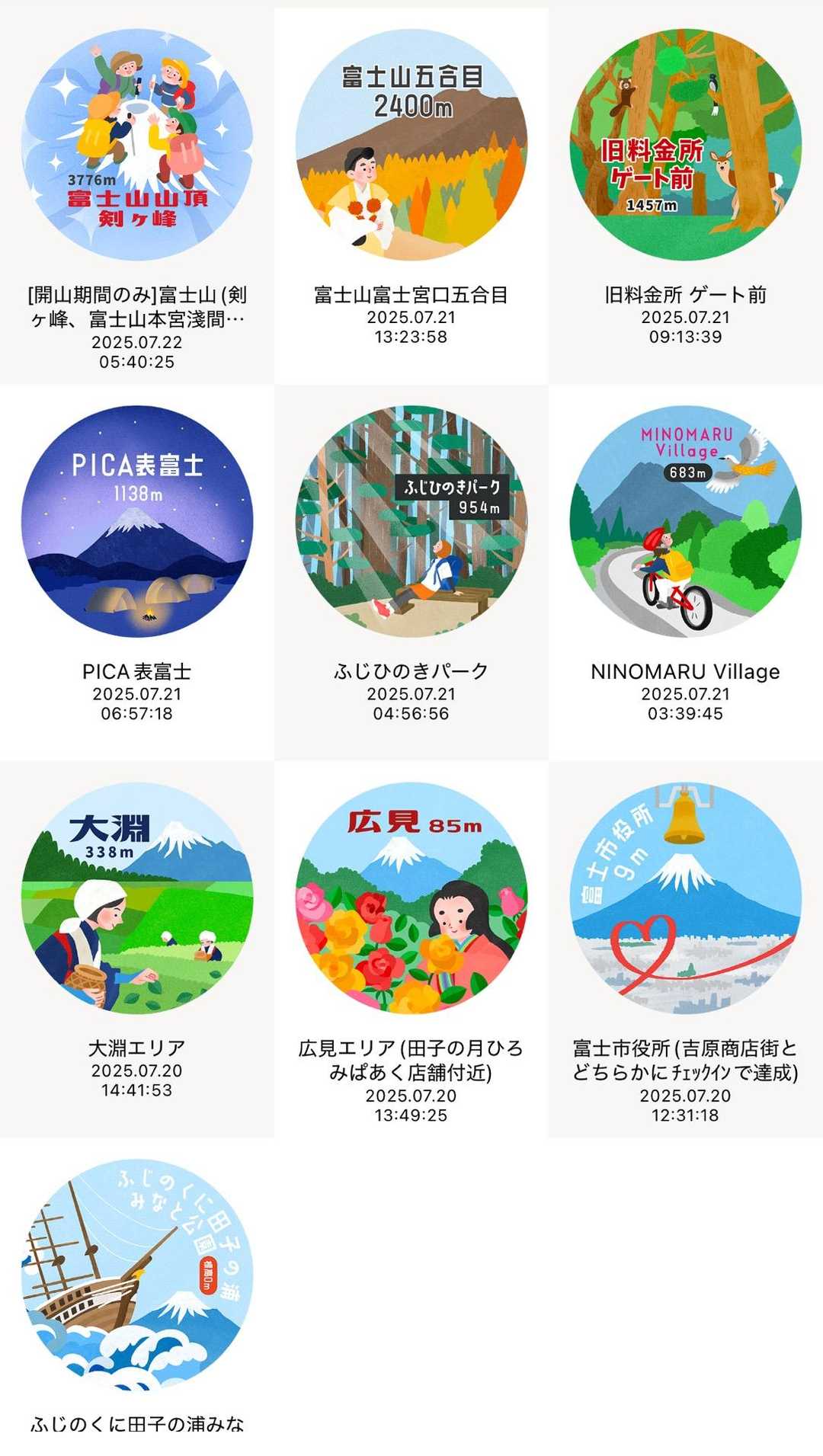Open the 富士山山頂 剣ヶ峰 summit badge
This screenshot has width=823, height=1456.
[137, 145]
